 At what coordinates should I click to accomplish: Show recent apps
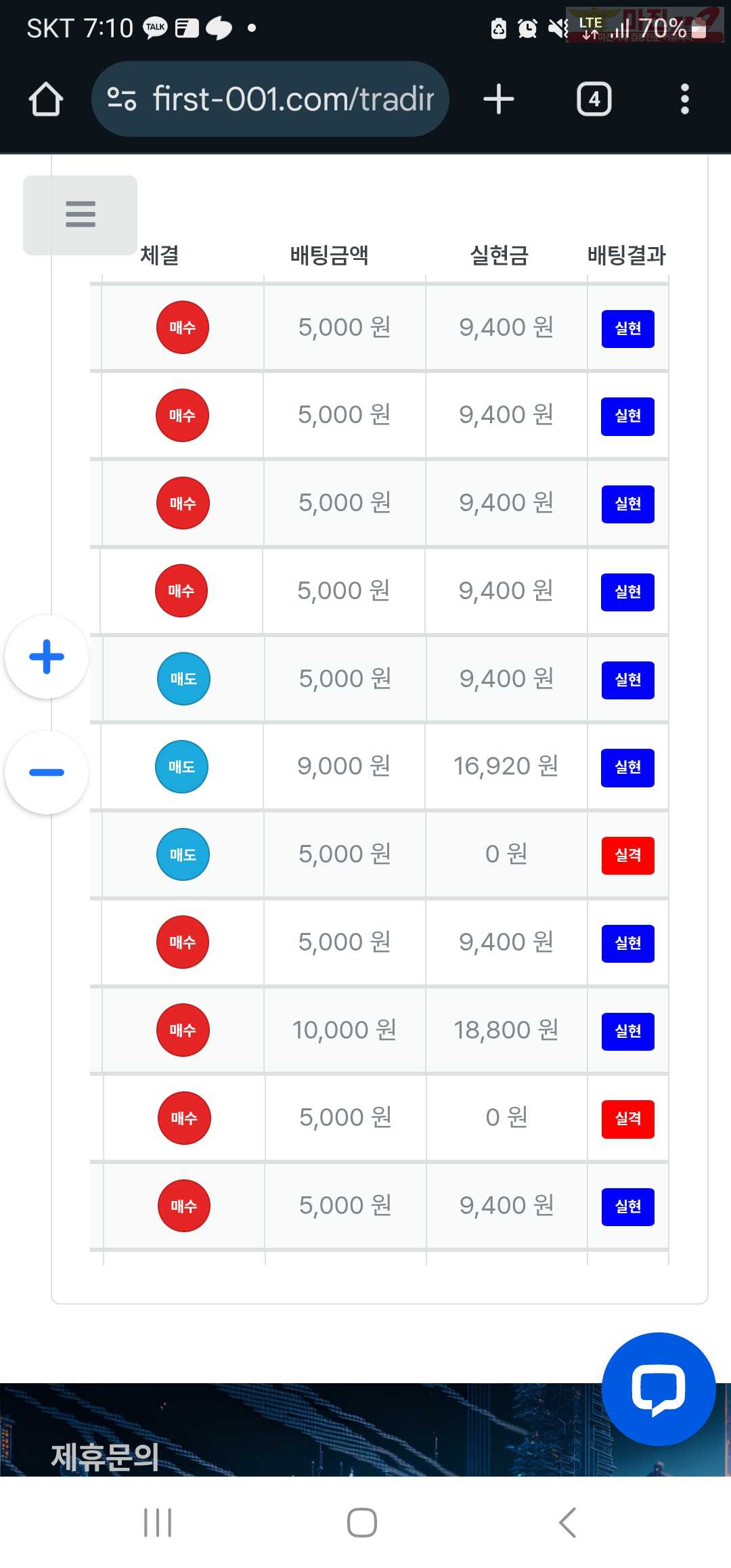coord(158,1523)
